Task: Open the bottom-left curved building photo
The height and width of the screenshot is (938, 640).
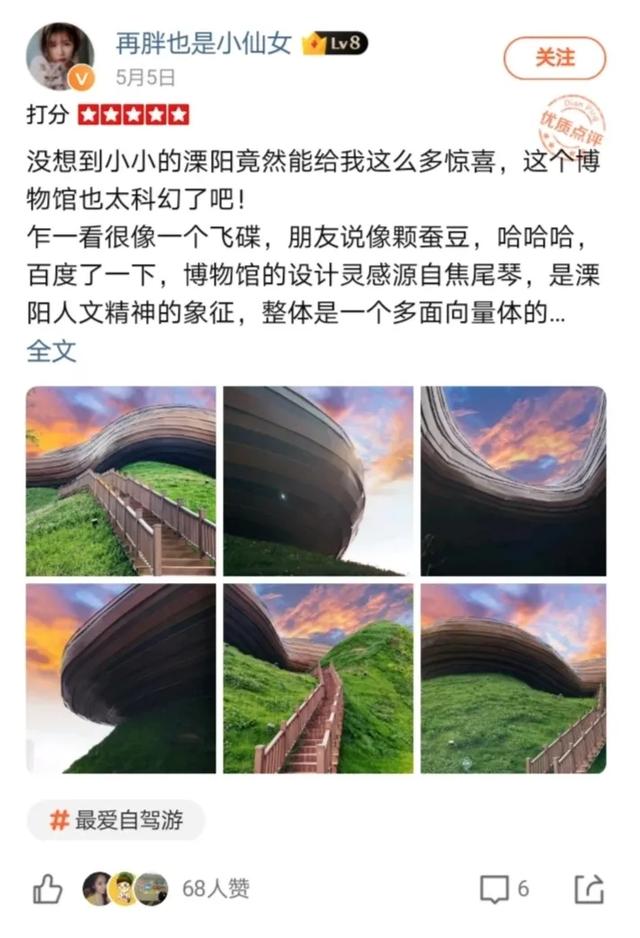Action: pos(121,678)
